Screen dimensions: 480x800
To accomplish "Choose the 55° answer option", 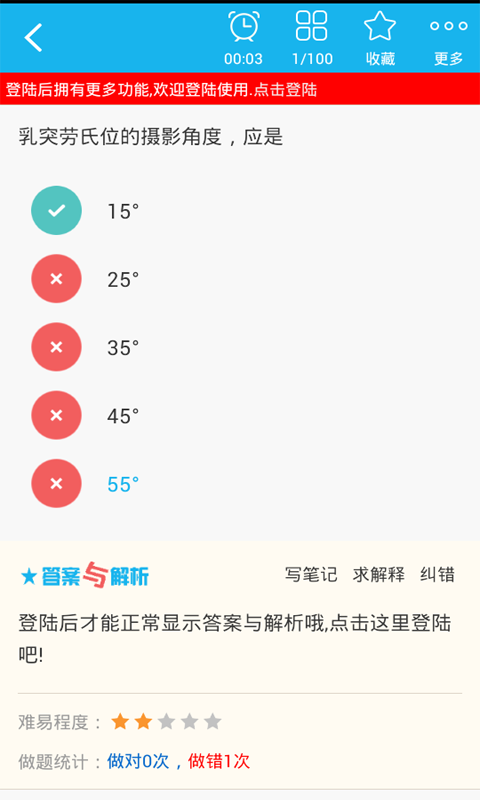I will [85, 484].
